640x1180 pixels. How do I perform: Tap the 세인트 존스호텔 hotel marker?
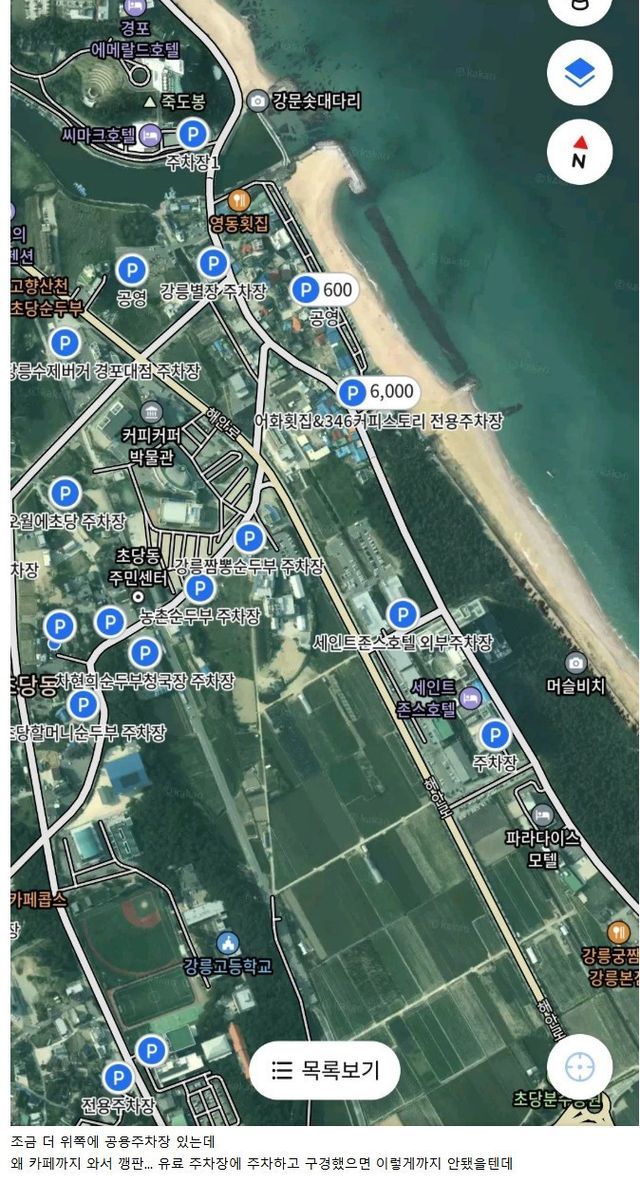(470, 697)
